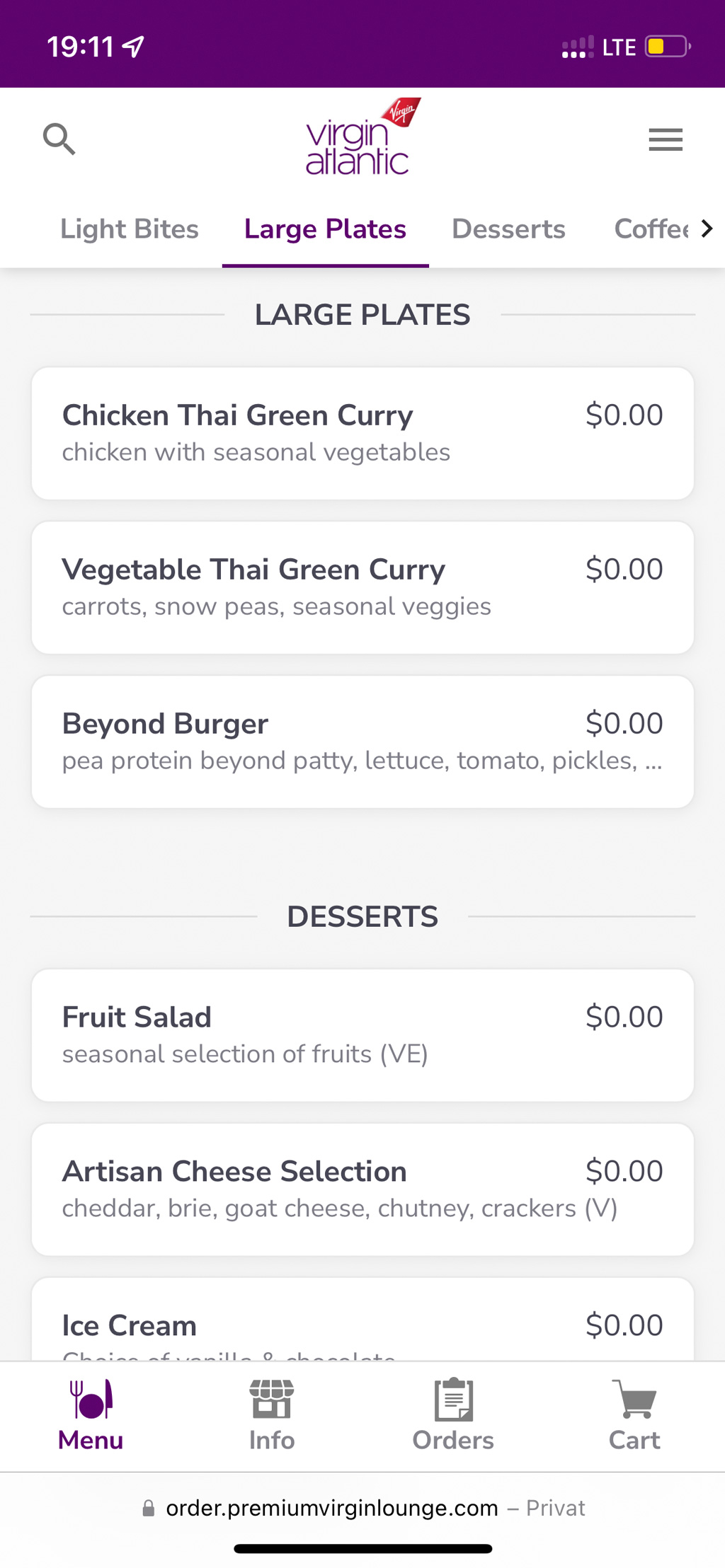725x1568 pixels.
Task: Open the Cart tab
Action: 634,1416
